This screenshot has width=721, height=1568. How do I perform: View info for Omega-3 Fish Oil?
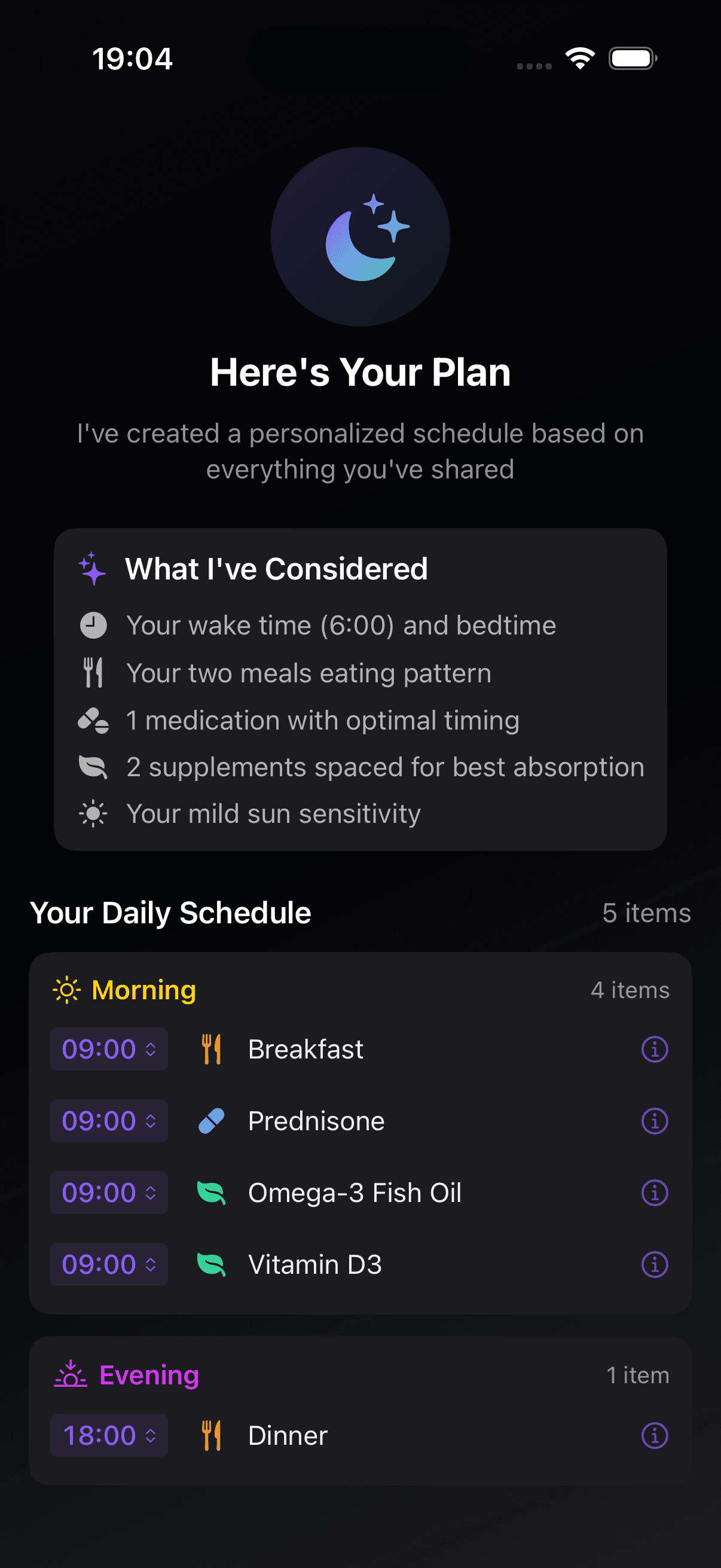654,1192
